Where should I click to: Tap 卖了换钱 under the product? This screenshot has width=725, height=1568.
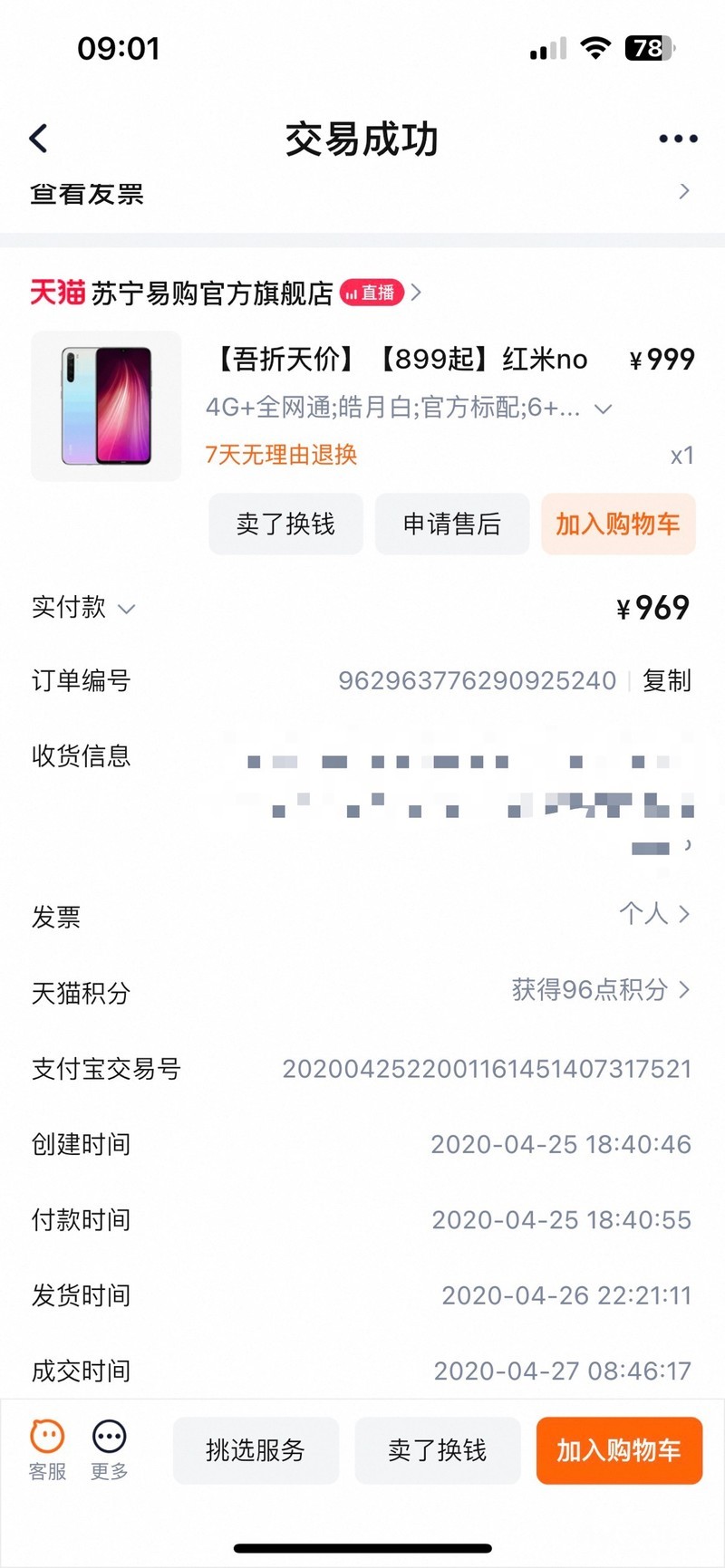[x=285, y=524]
